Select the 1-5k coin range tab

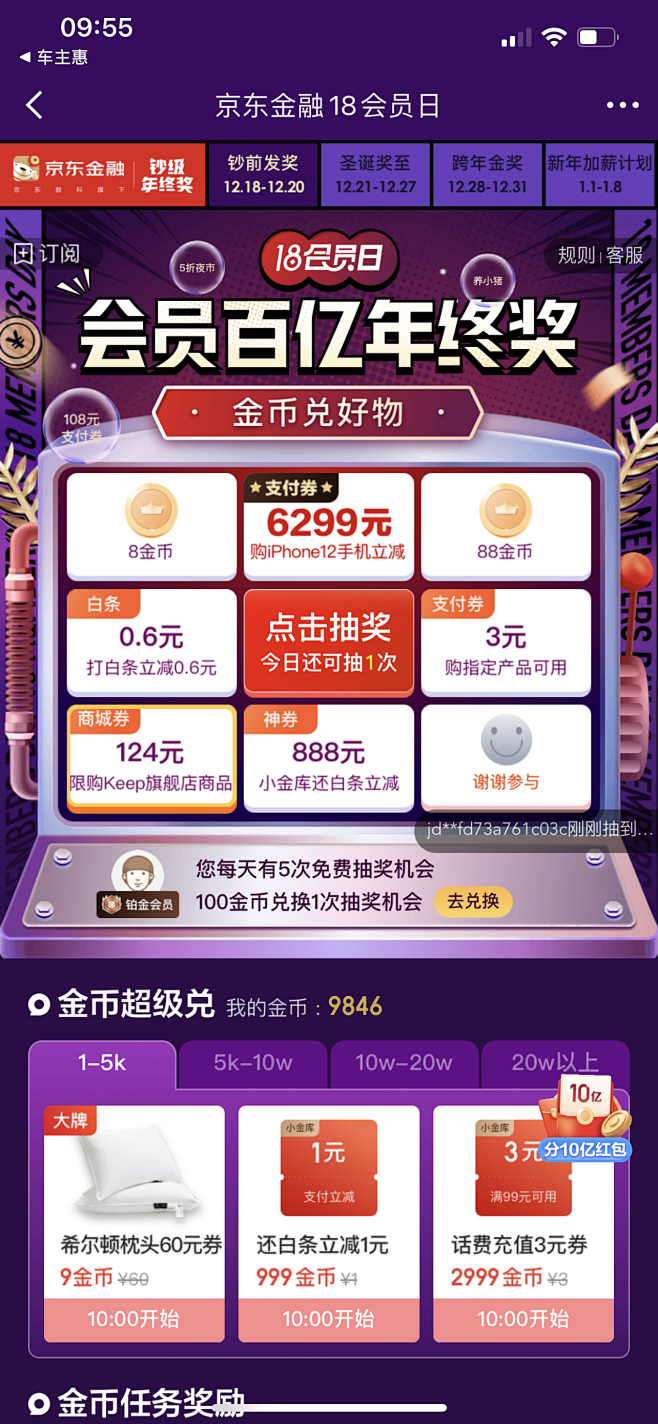click(102, 1063)
